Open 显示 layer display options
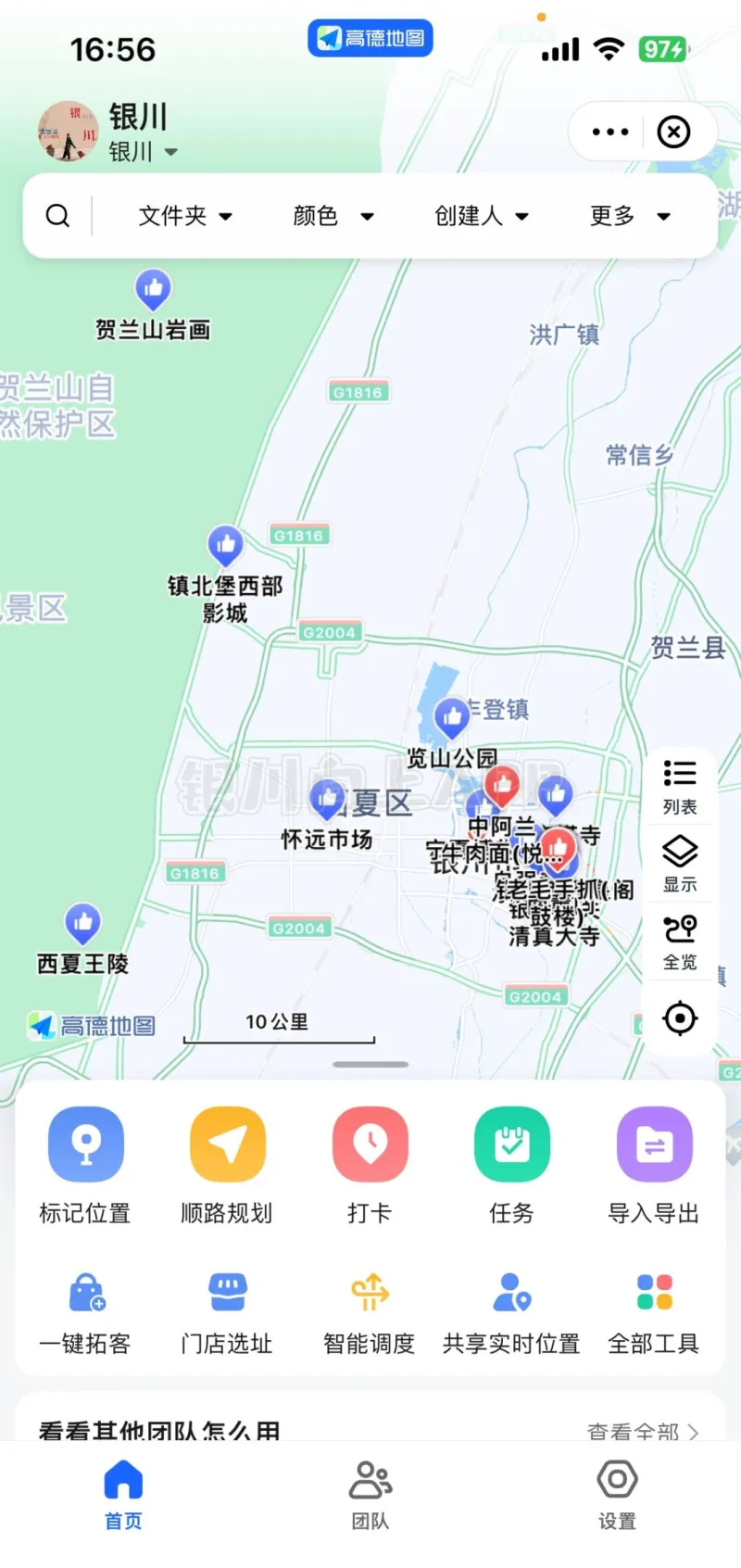Screen dimensions: 741x1568 680,864
